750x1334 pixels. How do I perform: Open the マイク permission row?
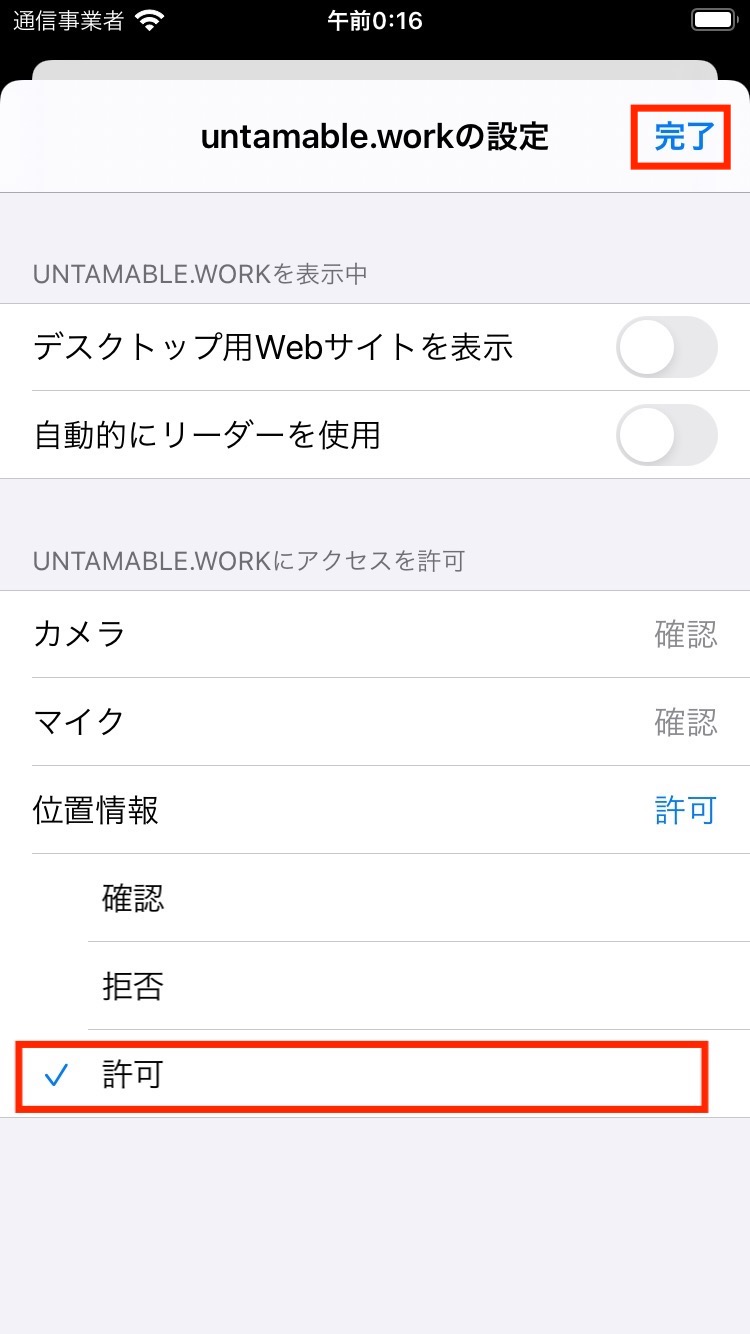coord(375,721)
